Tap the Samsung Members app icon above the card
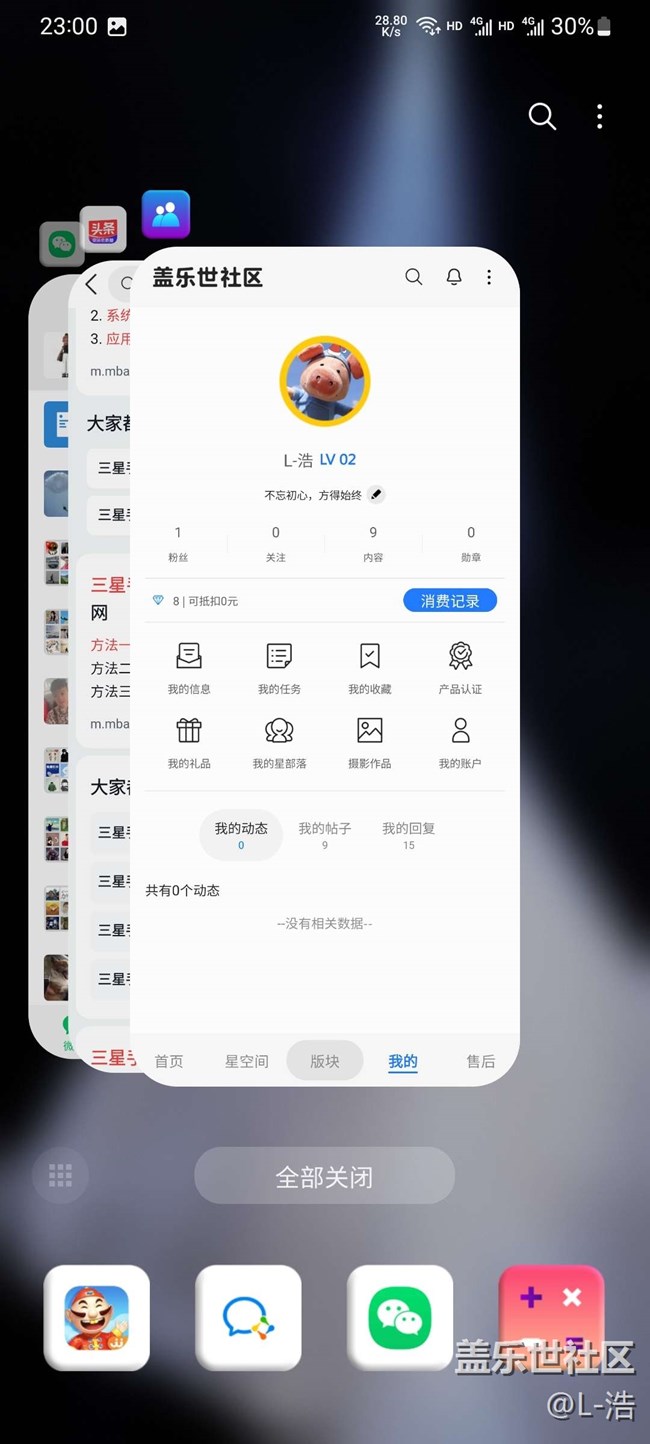 coord(166,214)
